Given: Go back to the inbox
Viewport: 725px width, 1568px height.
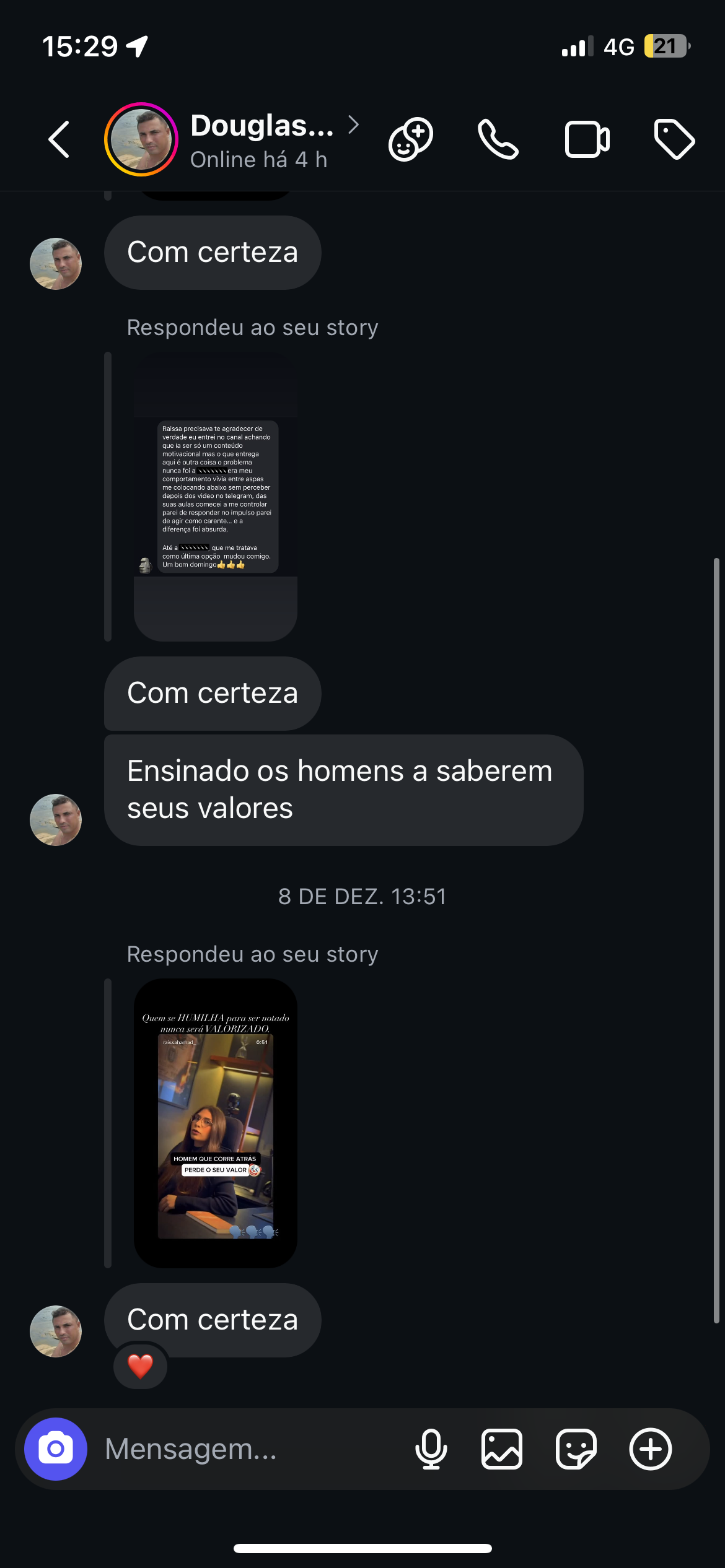Looking at the screenshot, I should click(59, 139).
